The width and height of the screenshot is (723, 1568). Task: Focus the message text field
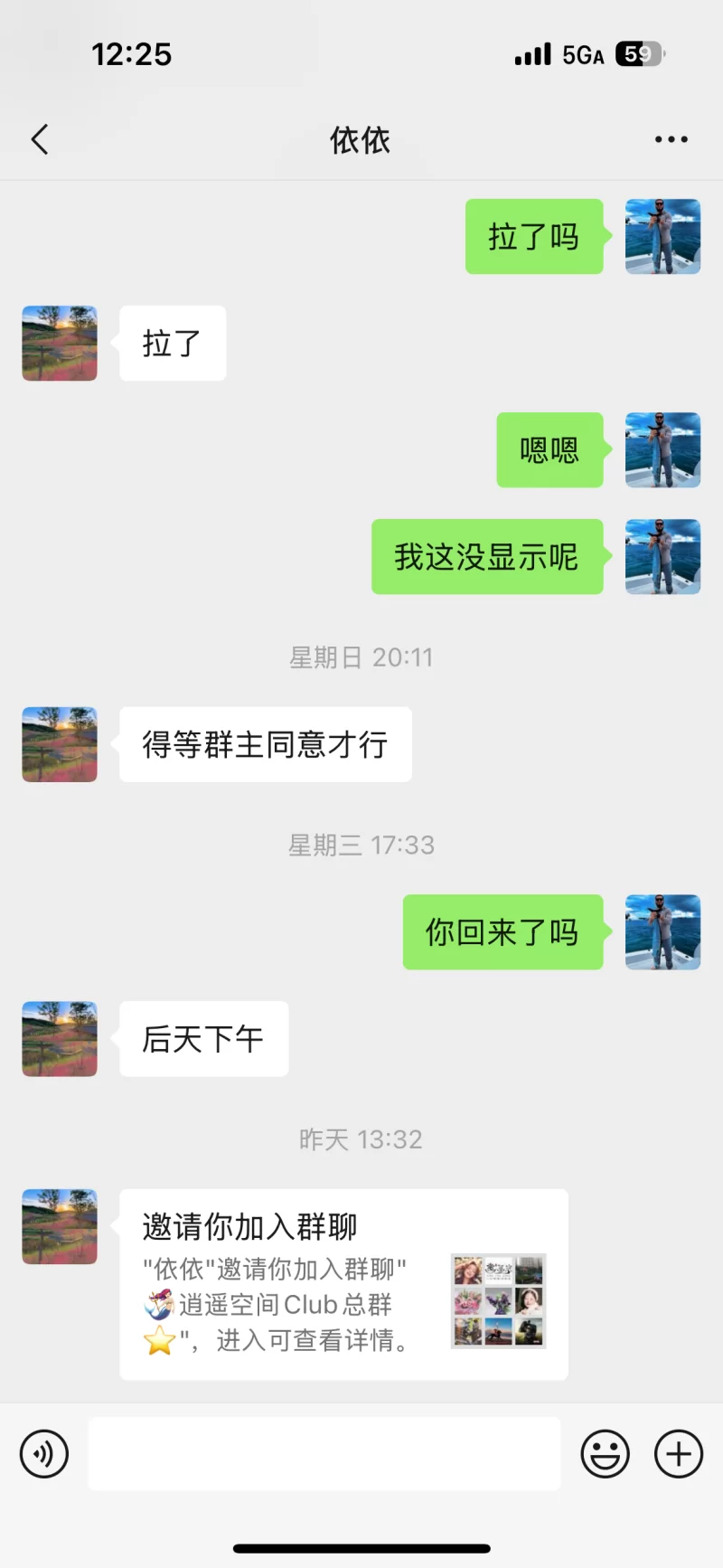324,1454
